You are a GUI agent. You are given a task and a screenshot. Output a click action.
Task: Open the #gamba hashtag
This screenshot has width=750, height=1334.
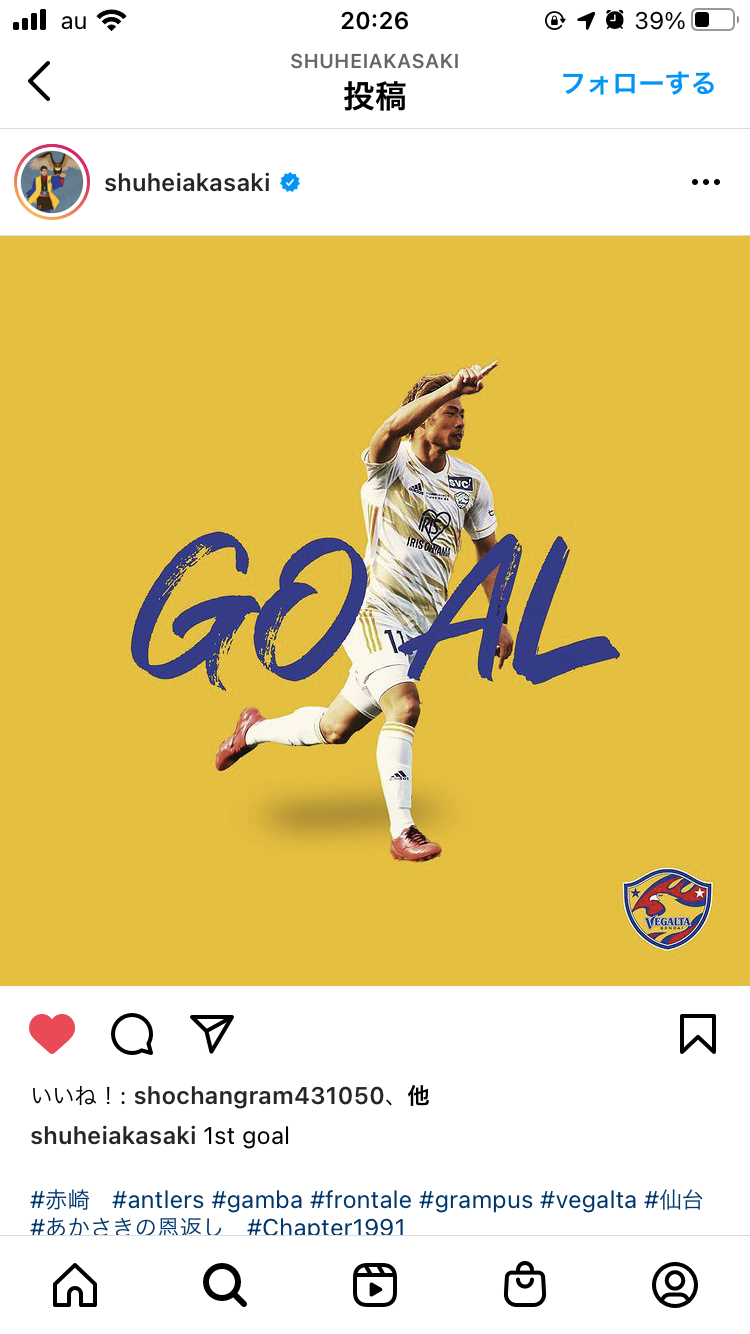click(257, 1199)
